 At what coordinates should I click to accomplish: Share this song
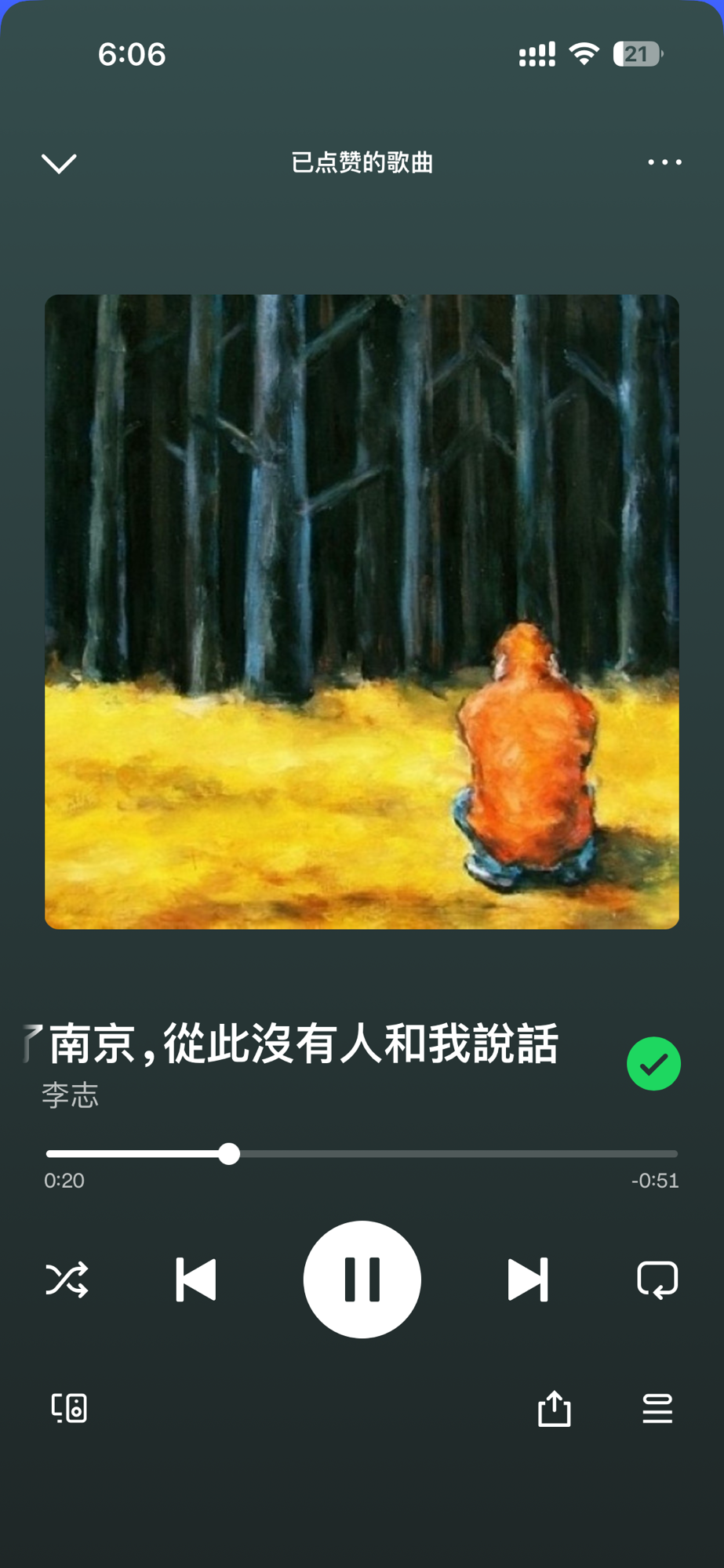pos(554,1409)
